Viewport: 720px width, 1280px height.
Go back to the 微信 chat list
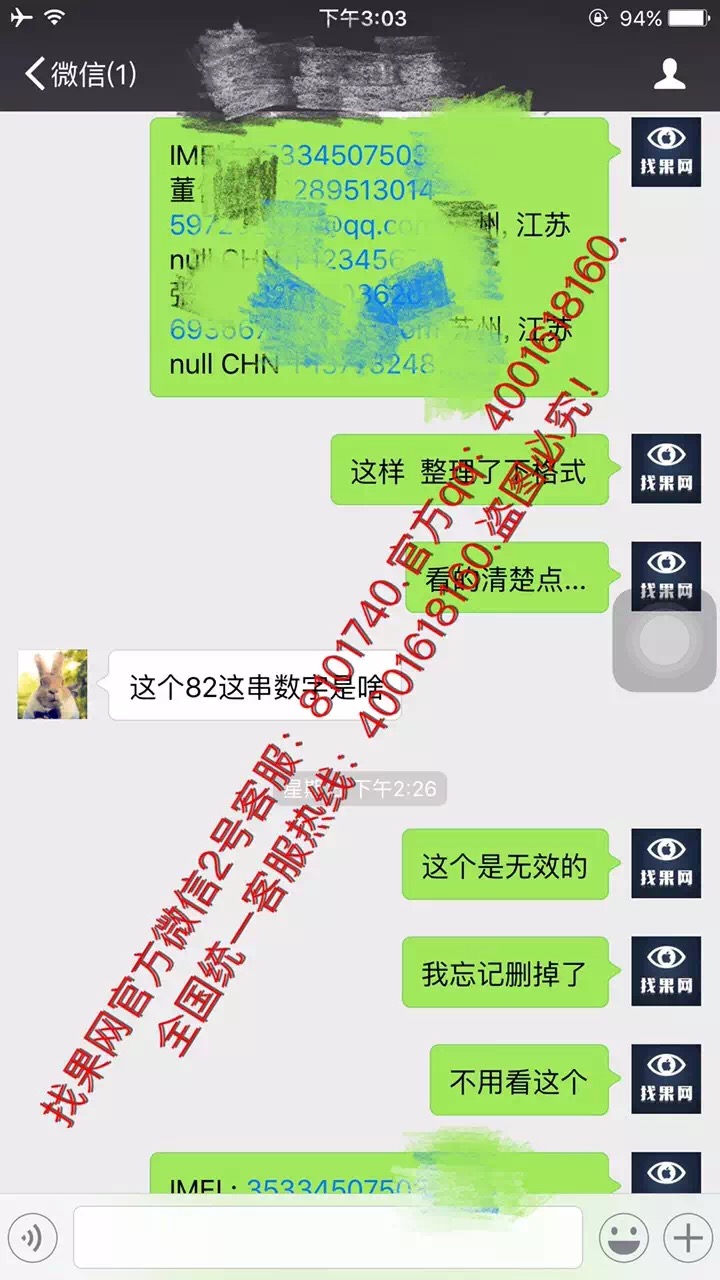[x=80, y=74]
